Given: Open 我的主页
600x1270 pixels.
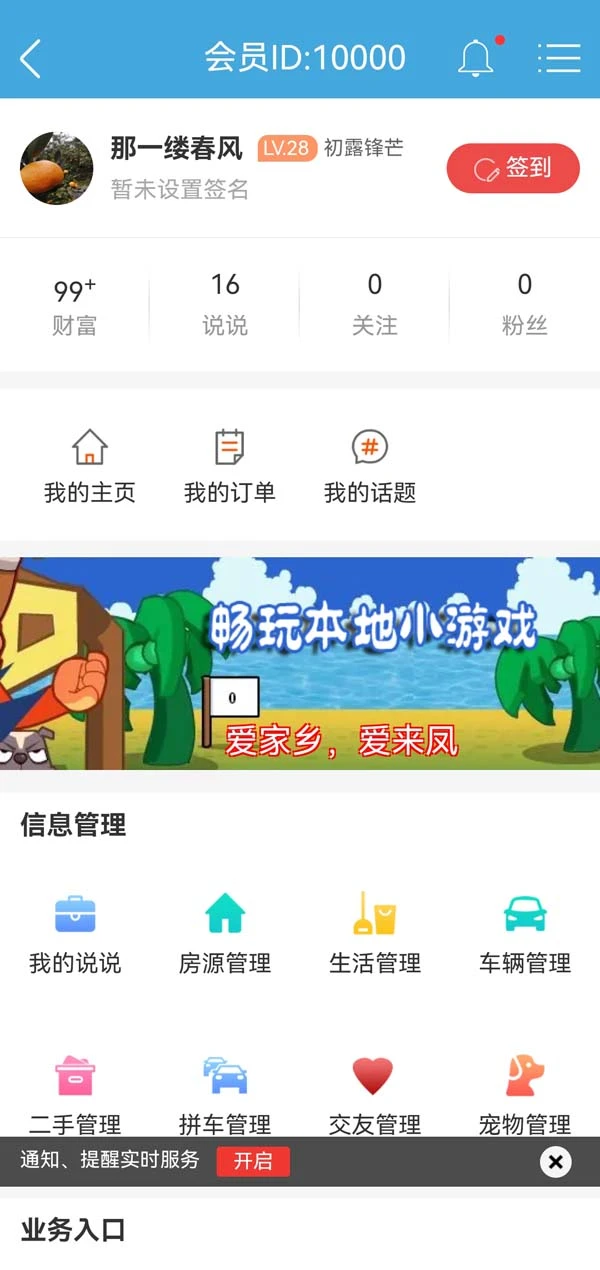Looking at the screenshot, I should point(90,466).
